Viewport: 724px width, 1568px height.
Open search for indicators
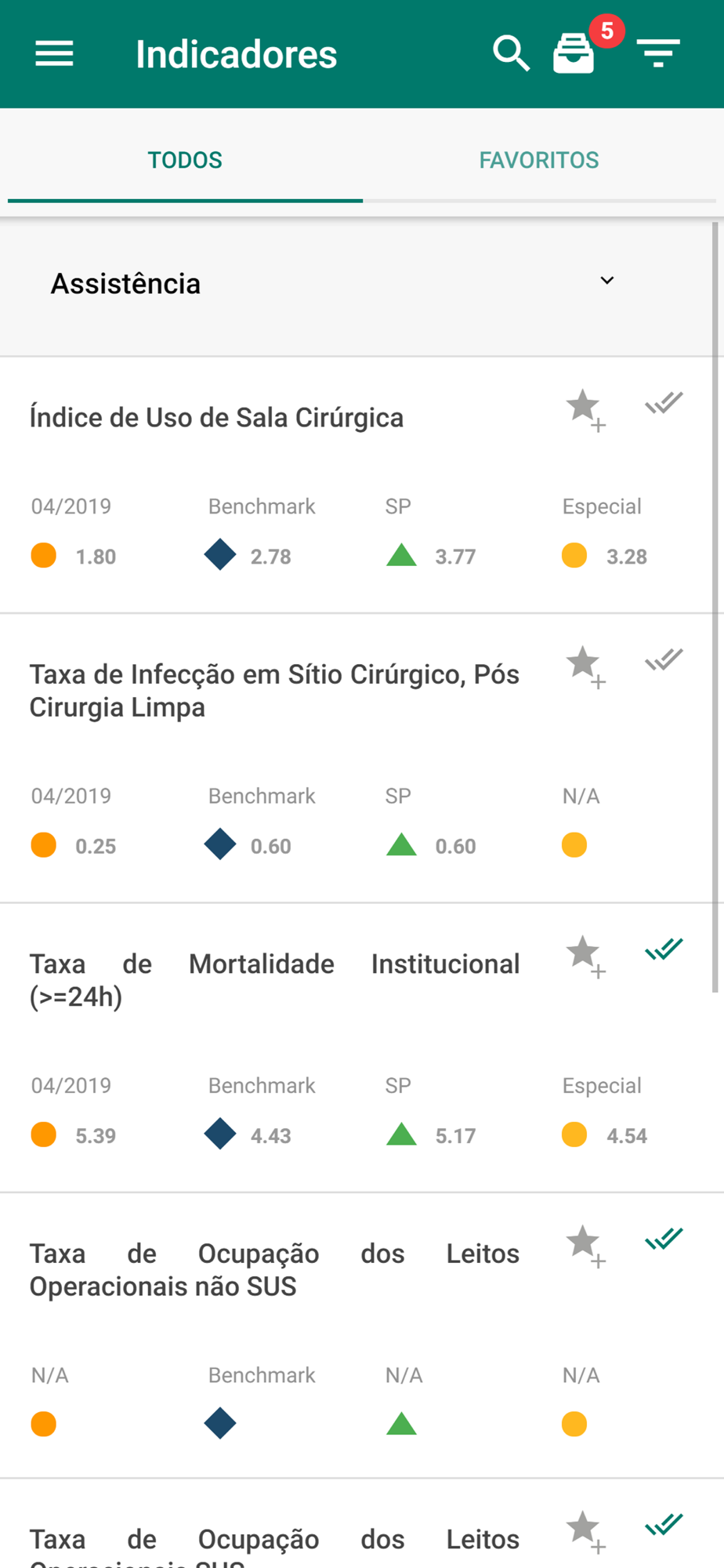point(511,53)
